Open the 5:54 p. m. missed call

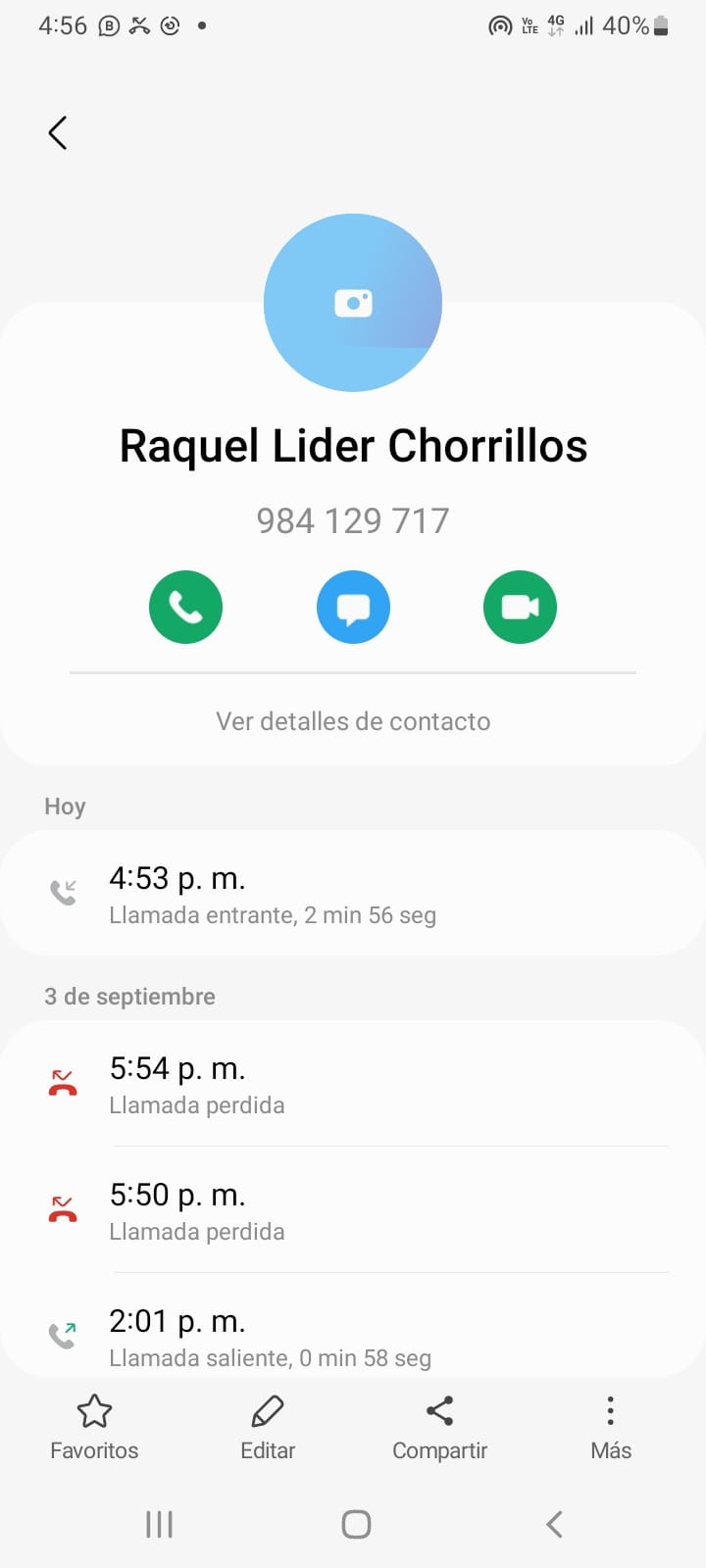point(353,1084)
